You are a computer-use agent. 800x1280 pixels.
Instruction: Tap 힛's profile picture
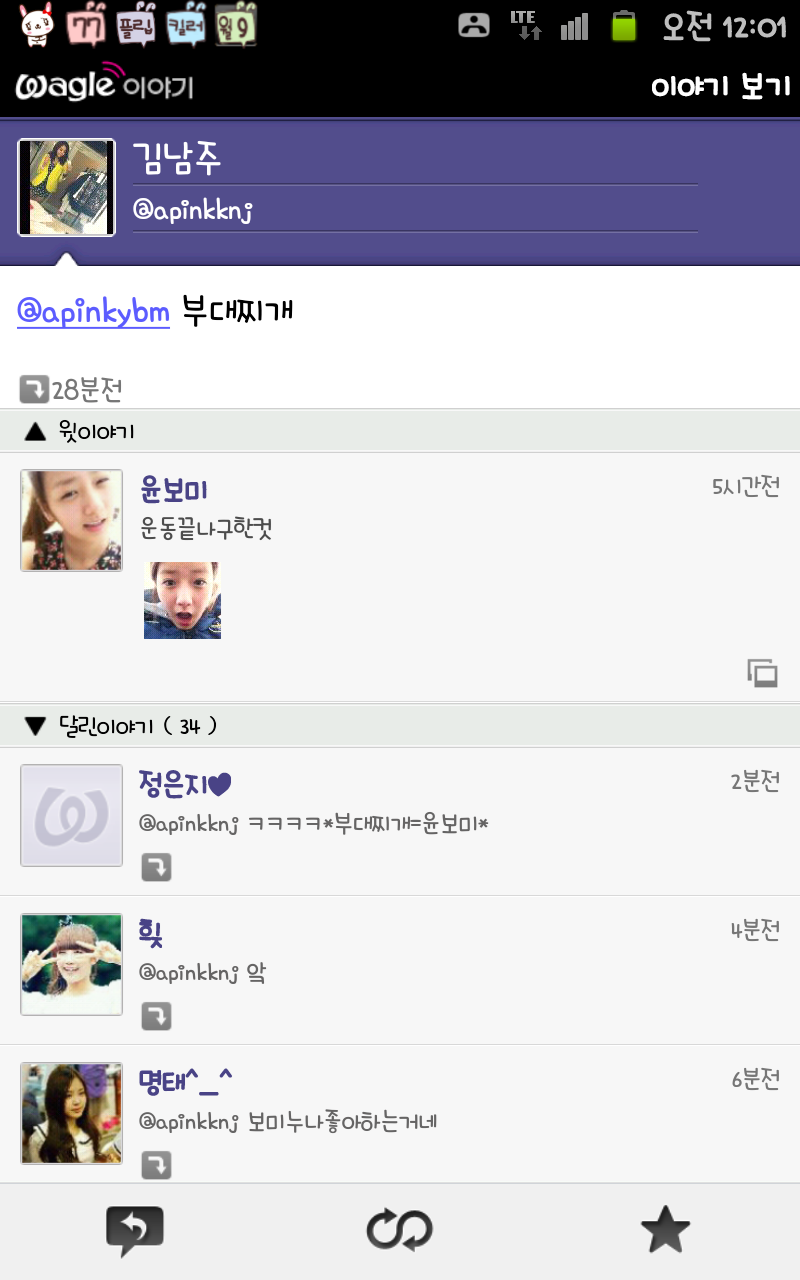tap(71, 965)
